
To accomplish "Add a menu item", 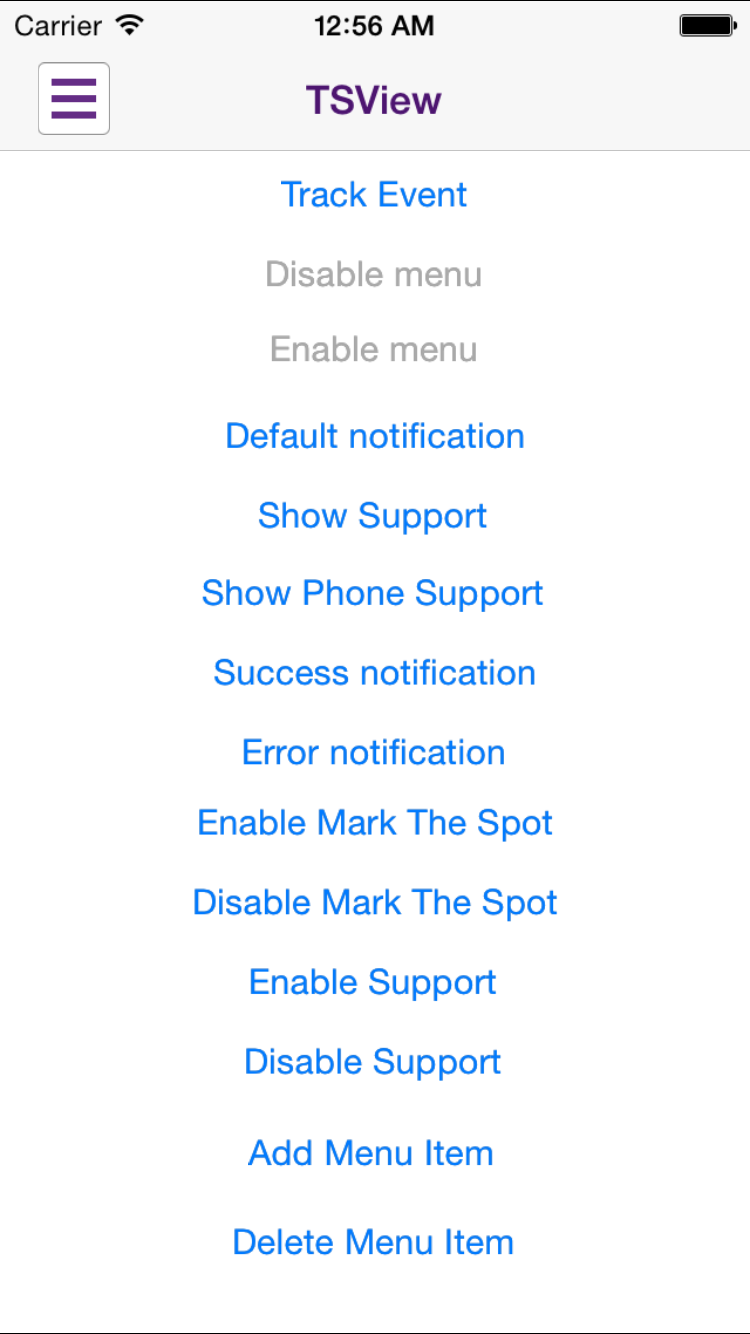I will pos(371,1153).
